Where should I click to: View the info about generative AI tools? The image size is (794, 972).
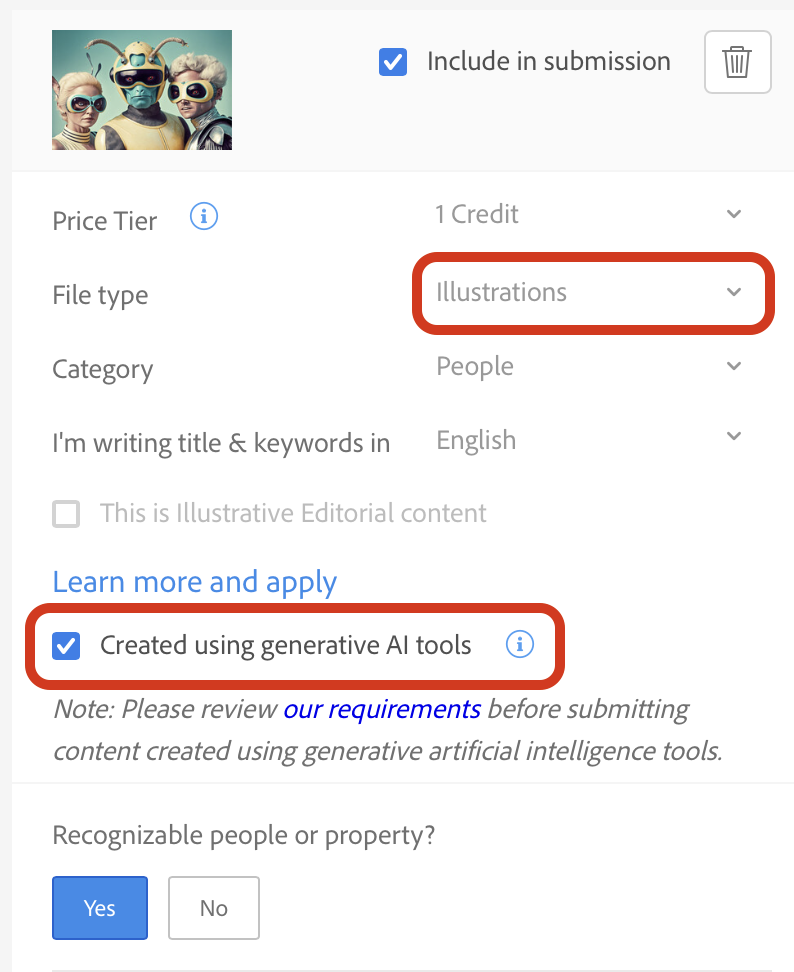[x=519, y=645]
